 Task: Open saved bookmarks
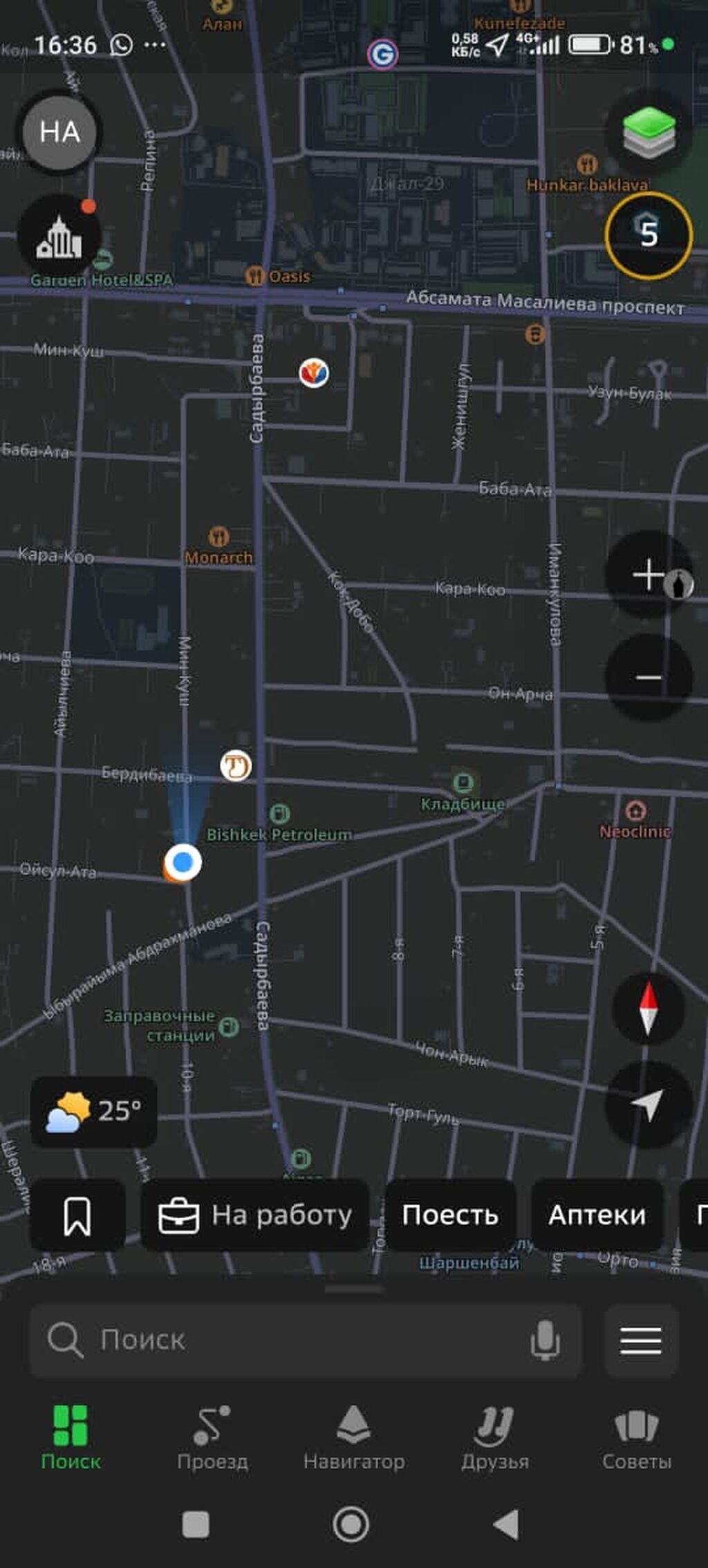pos(77,1216)
